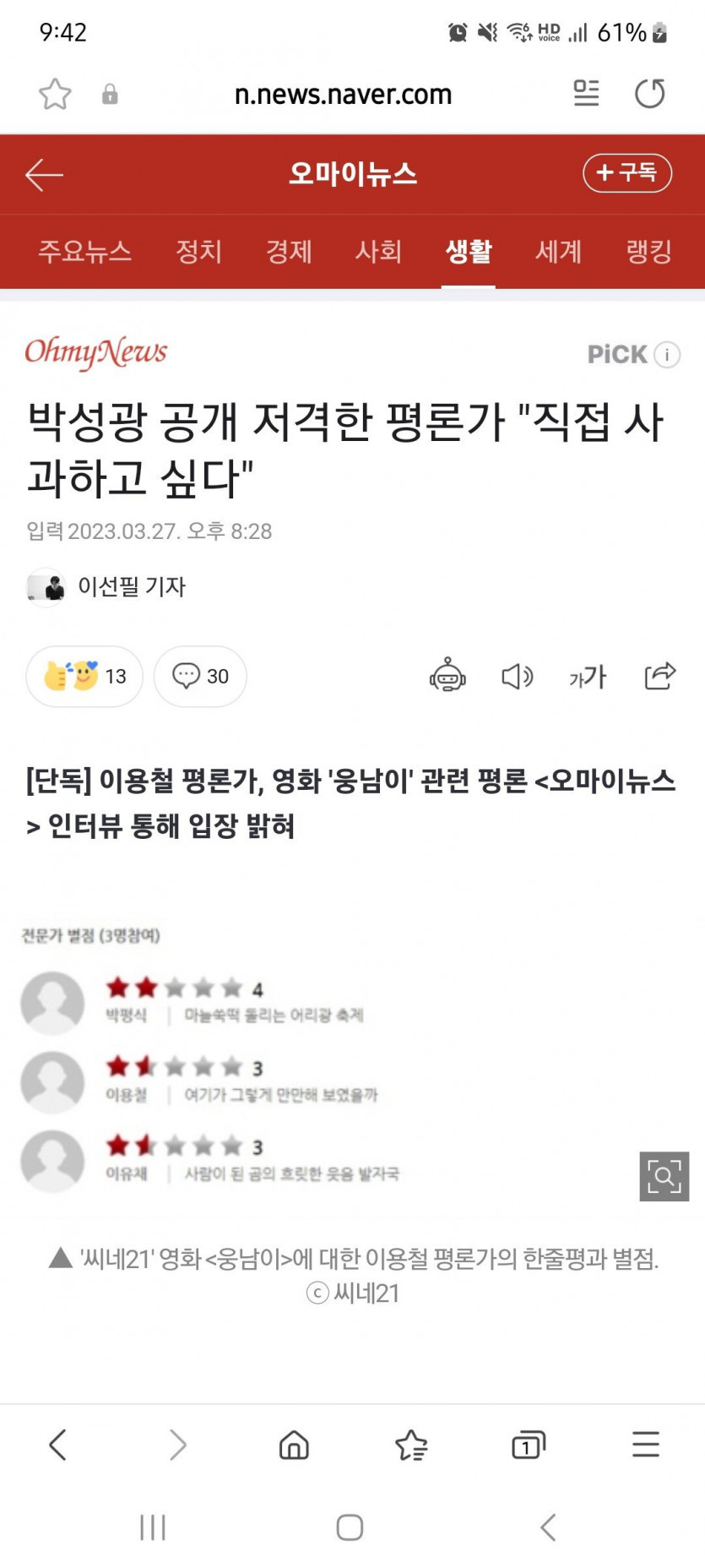React to the article with 13 reactions
Image resolution: width=705 pixels, height=1568 pixels.
84,676
